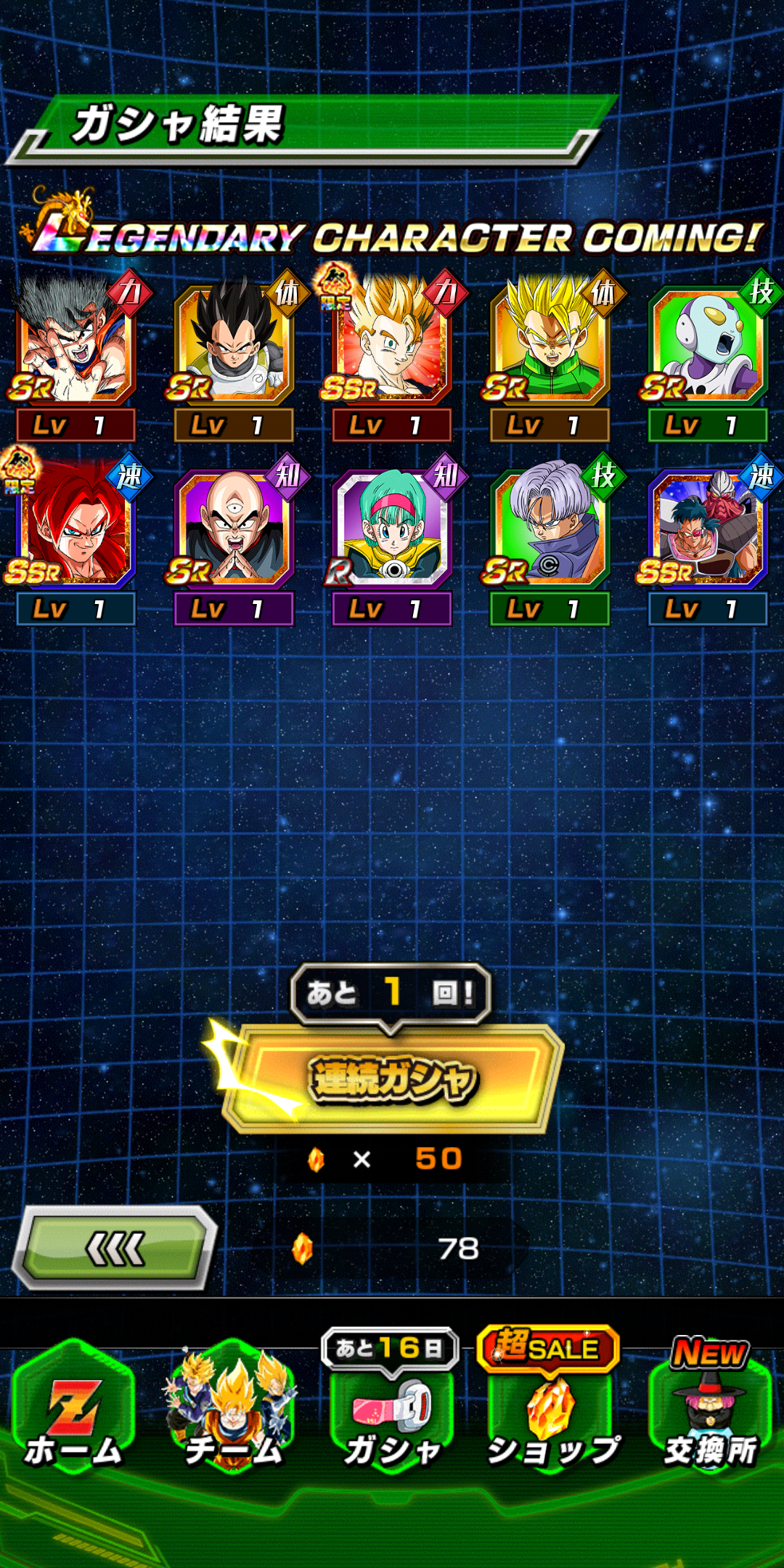The width and height of the screenshot is (784, 1568).
Task: Open the ホーム tab
Action: click(x=74, y=1410)
